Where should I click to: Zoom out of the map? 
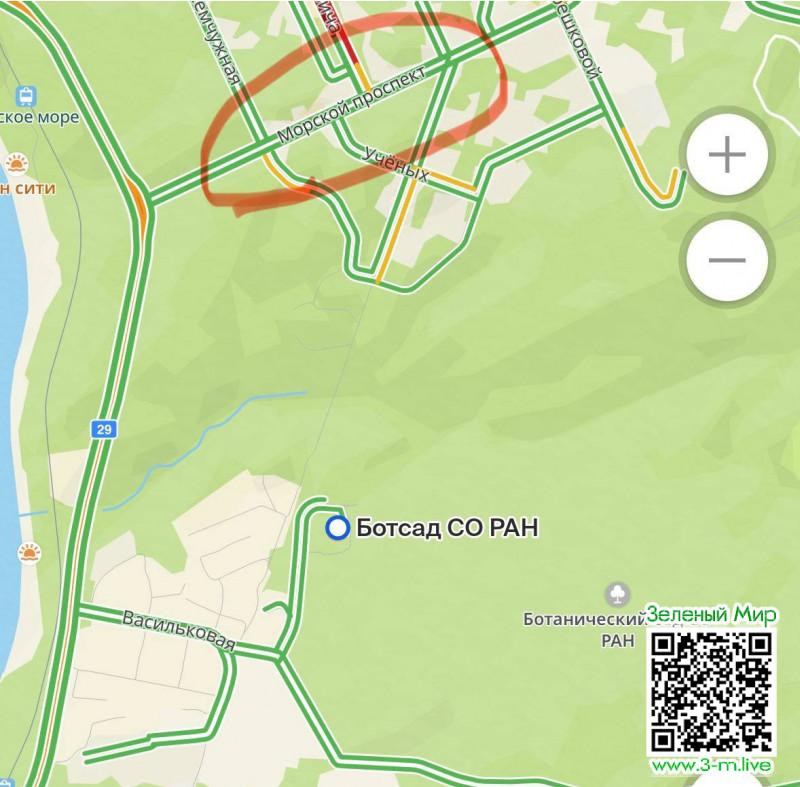[727, 260]
